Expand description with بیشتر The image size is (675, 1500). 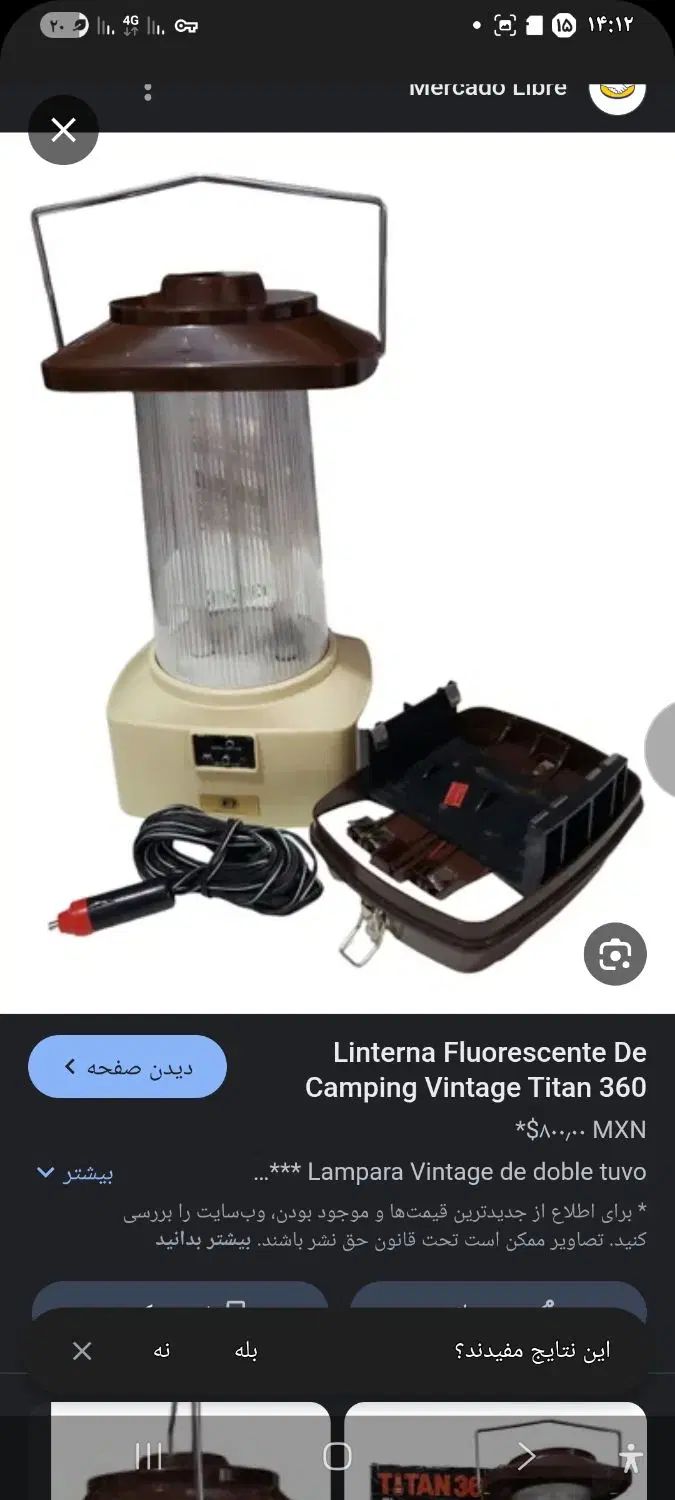point(76,1173)
